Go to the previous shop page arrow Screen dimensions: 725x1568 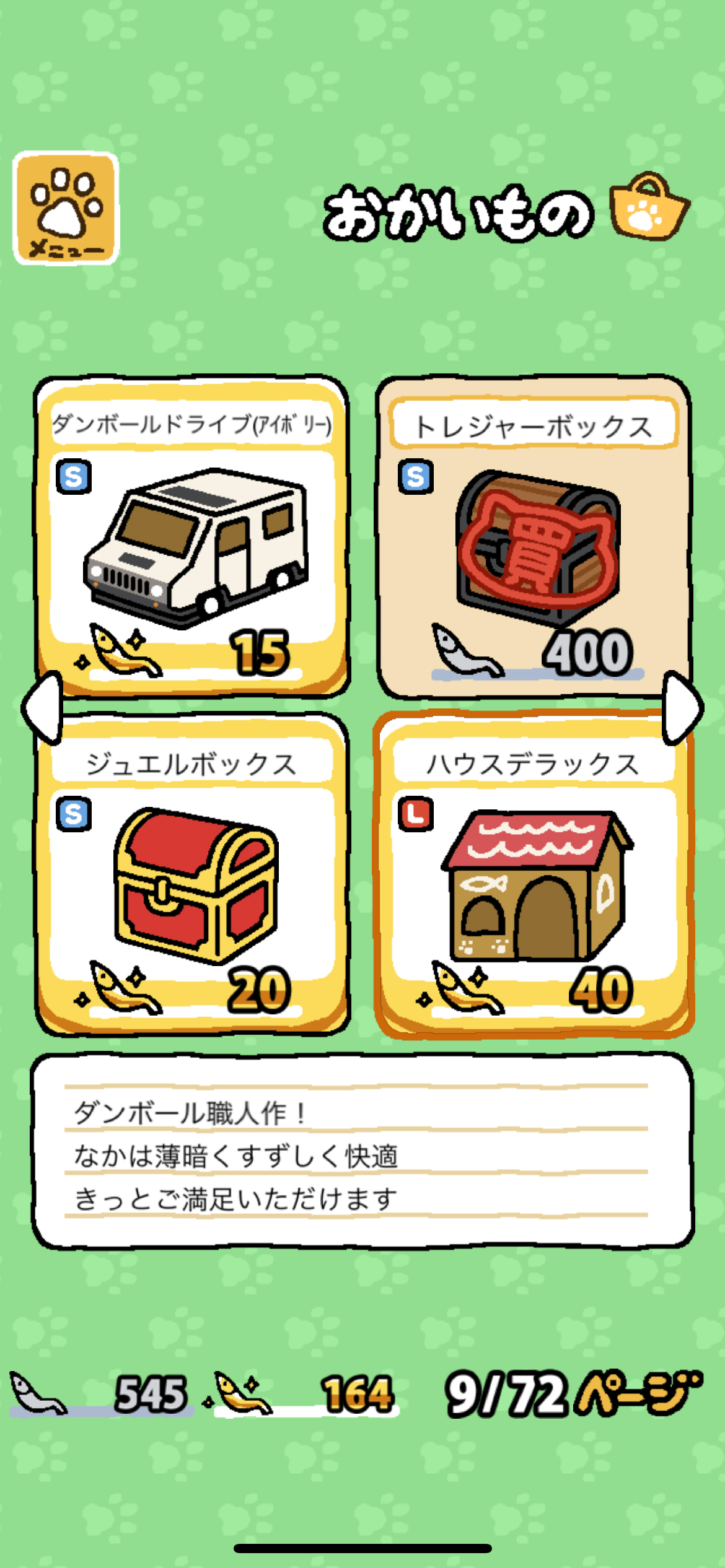click(x=42, y=707)
